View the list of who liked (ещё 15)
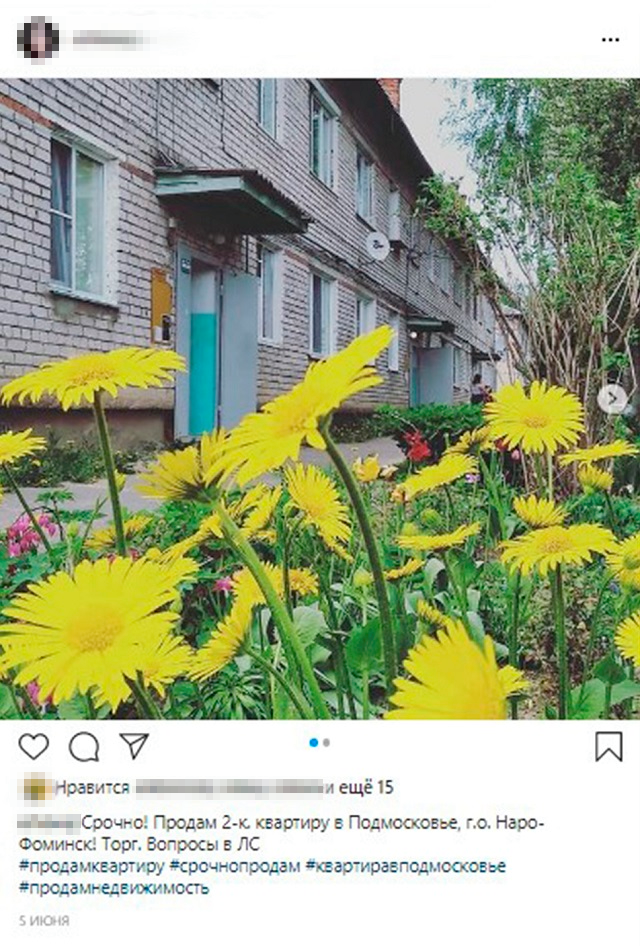 point(366,788)
